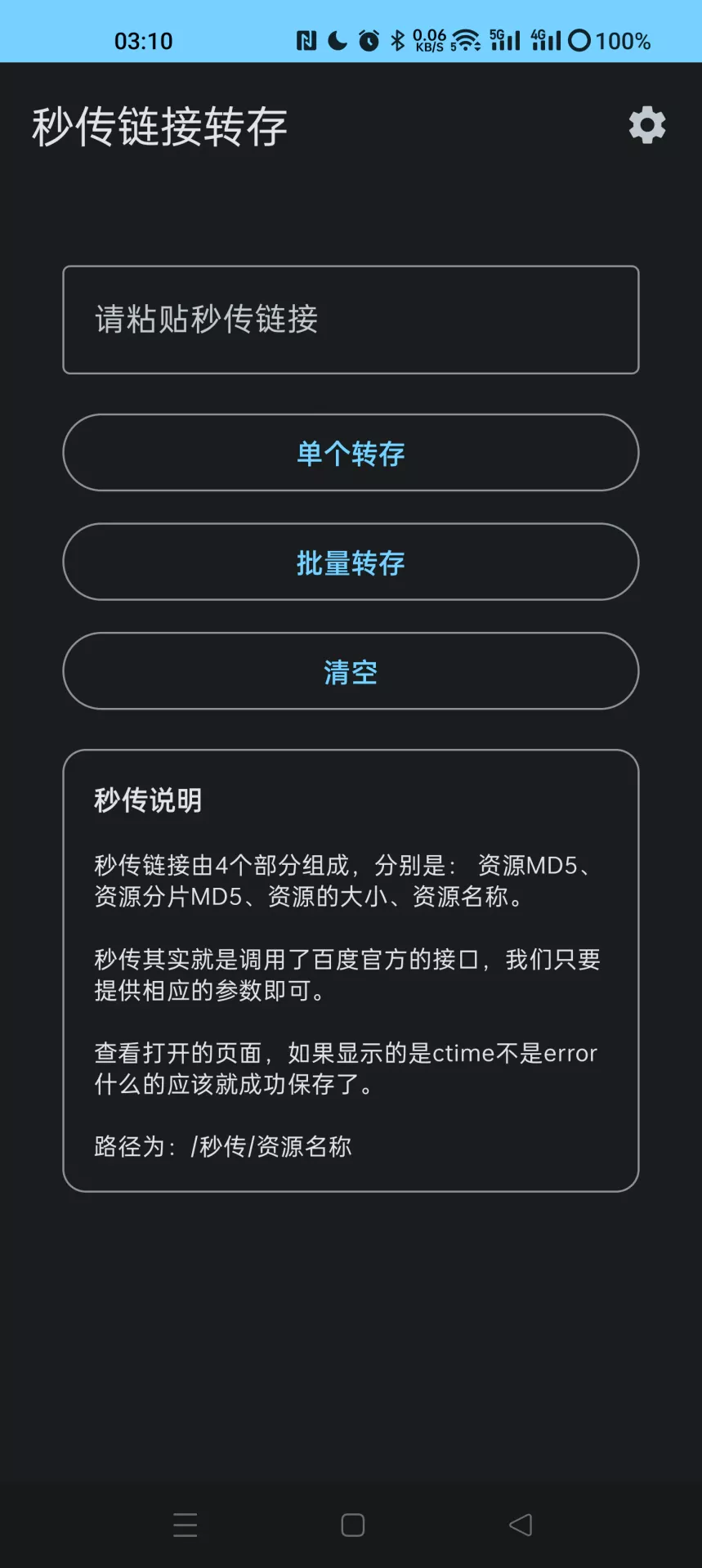Screen dimensions: 702x1568
Task: Tap the 4G signal indicator
Action: click(x=546, y=39)
